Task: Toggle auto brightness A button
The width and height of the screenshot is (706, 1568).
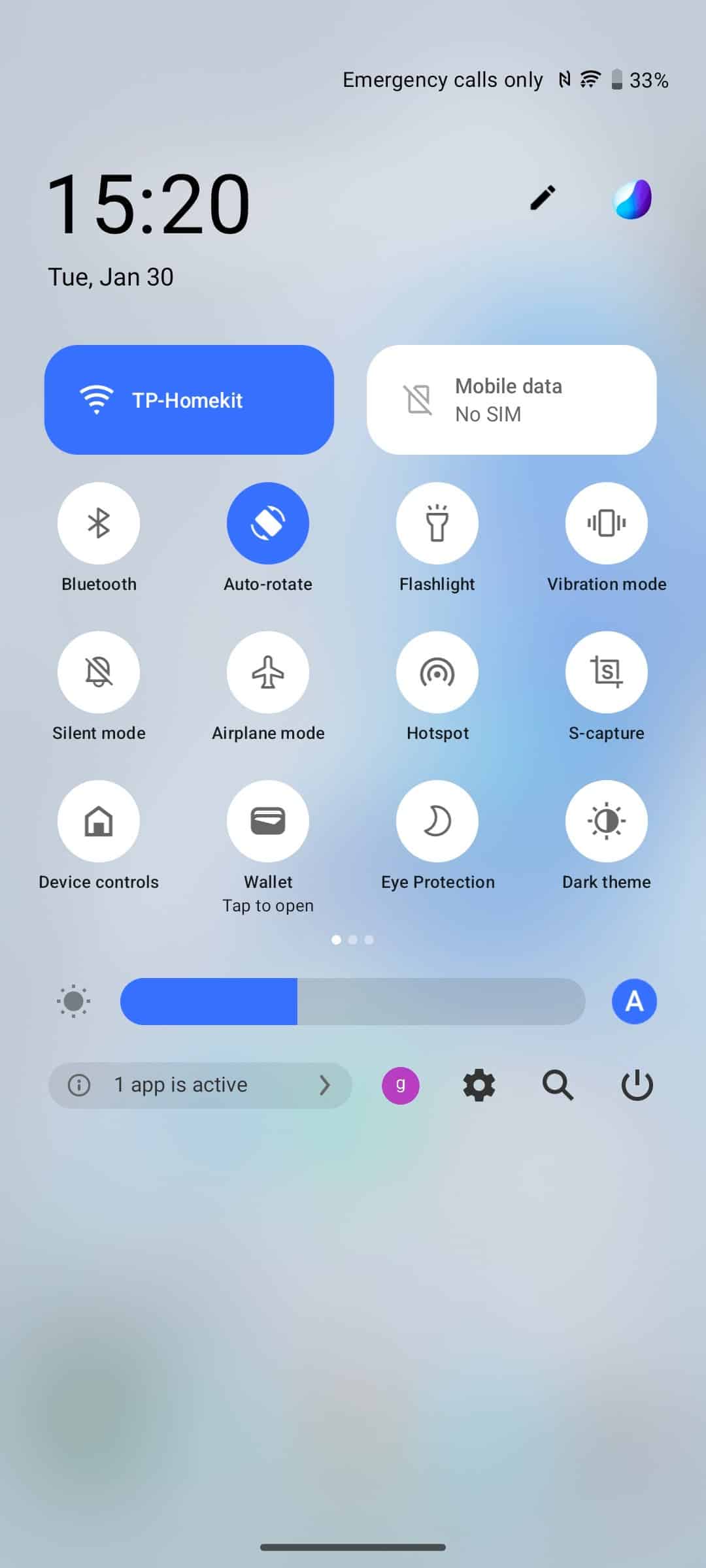Action: pos(634,1002)
